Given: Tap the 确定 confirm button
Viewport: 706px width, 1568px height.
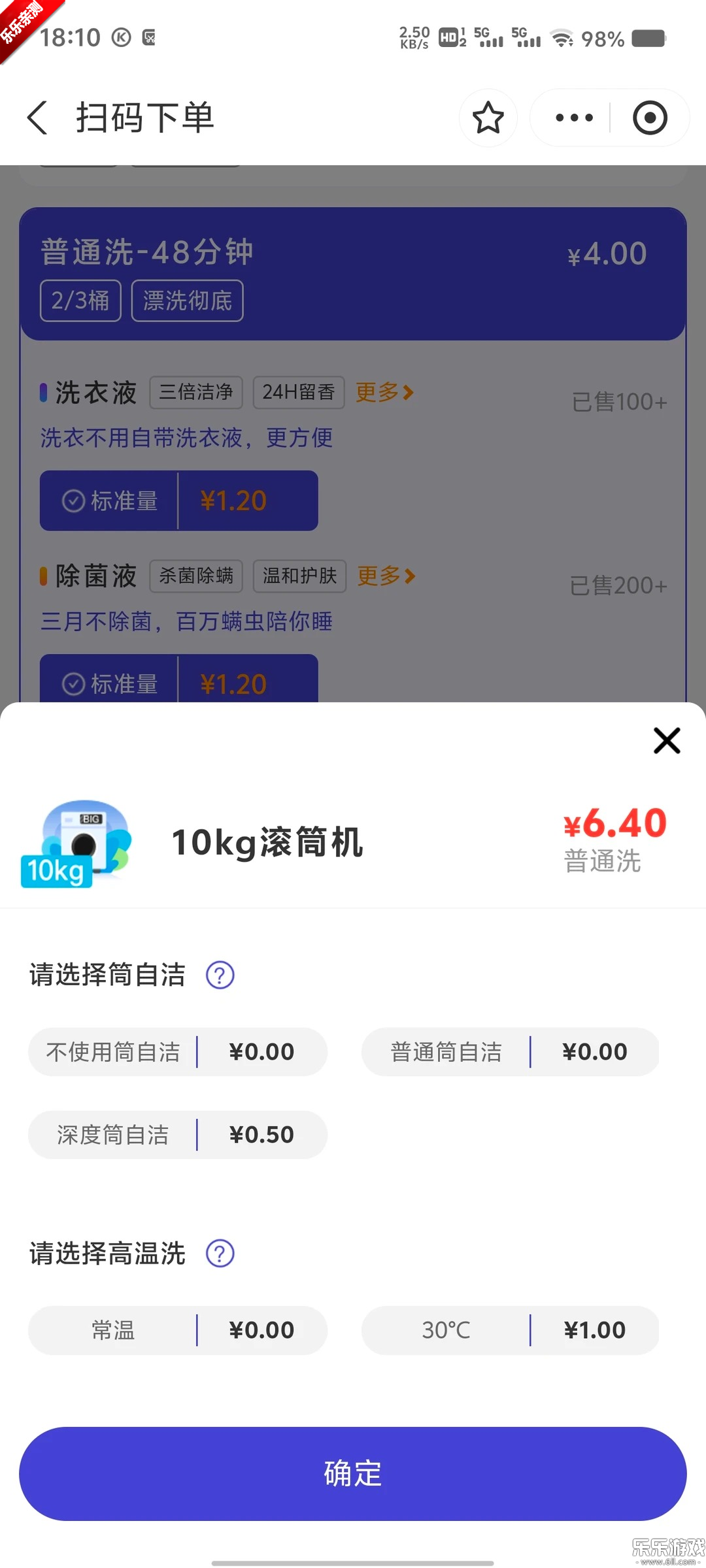Looking at the screenshot, I should (x=353, y=1473).
